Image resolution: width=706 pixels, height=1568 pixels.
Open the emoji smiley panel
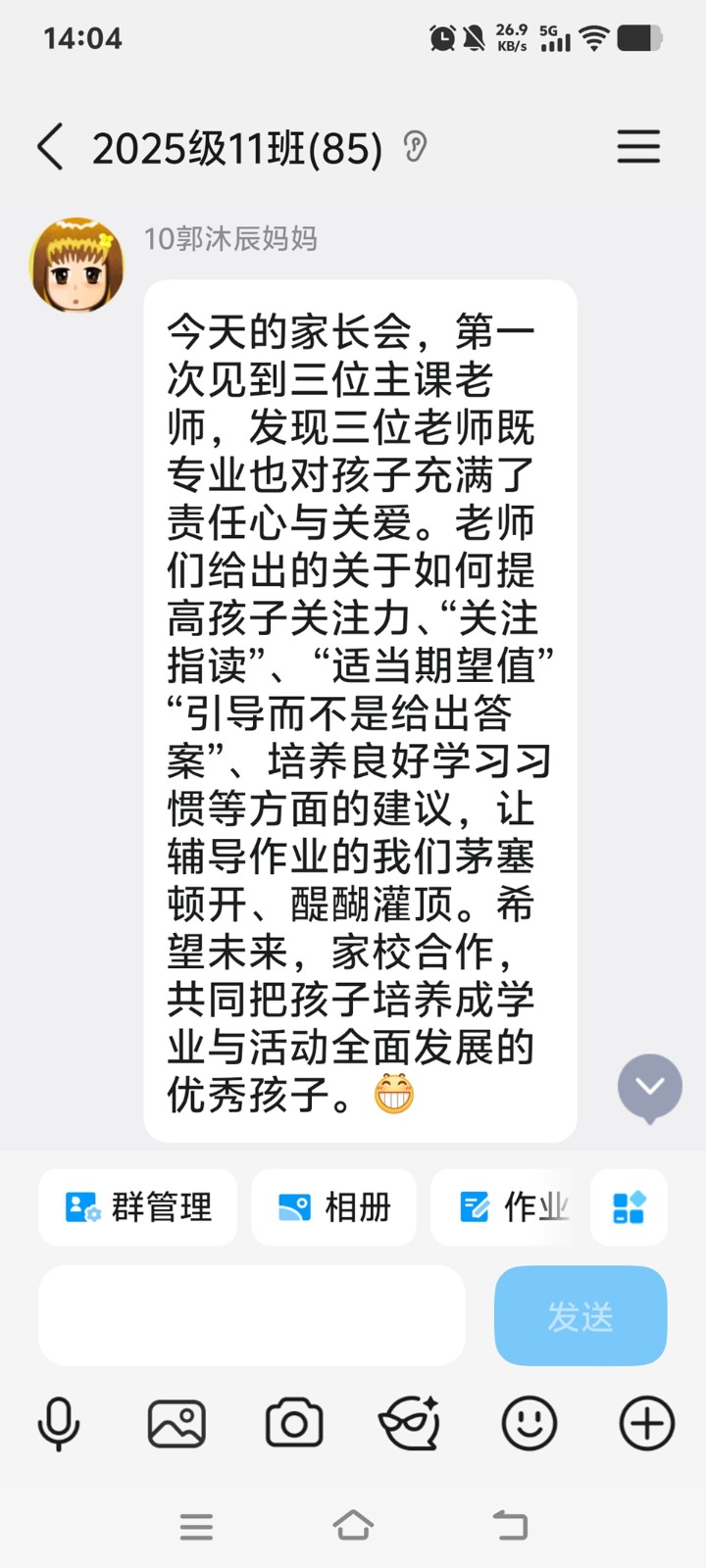coord(529,1423)
